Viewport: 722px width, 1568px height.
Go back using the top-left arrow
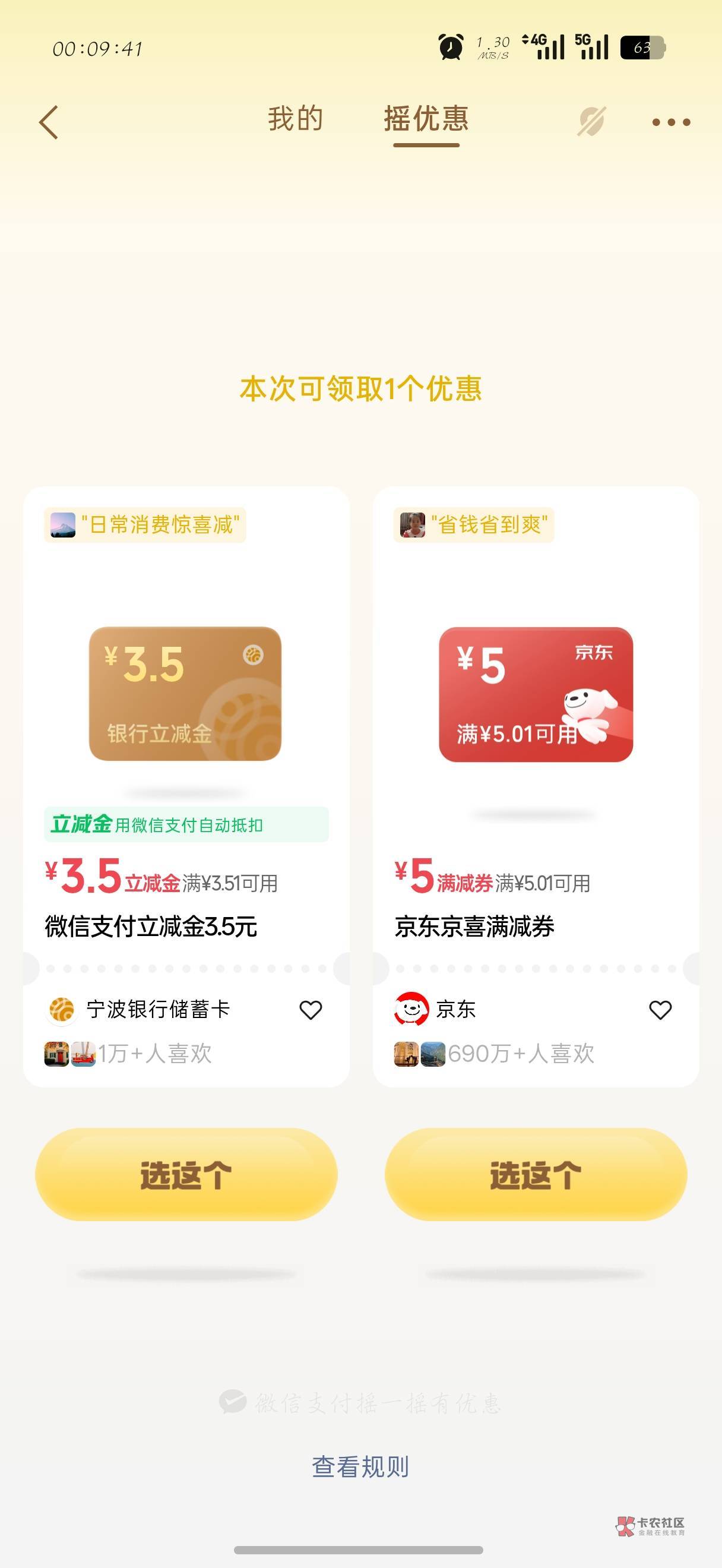pyautogui.click(x=49, y=122)
